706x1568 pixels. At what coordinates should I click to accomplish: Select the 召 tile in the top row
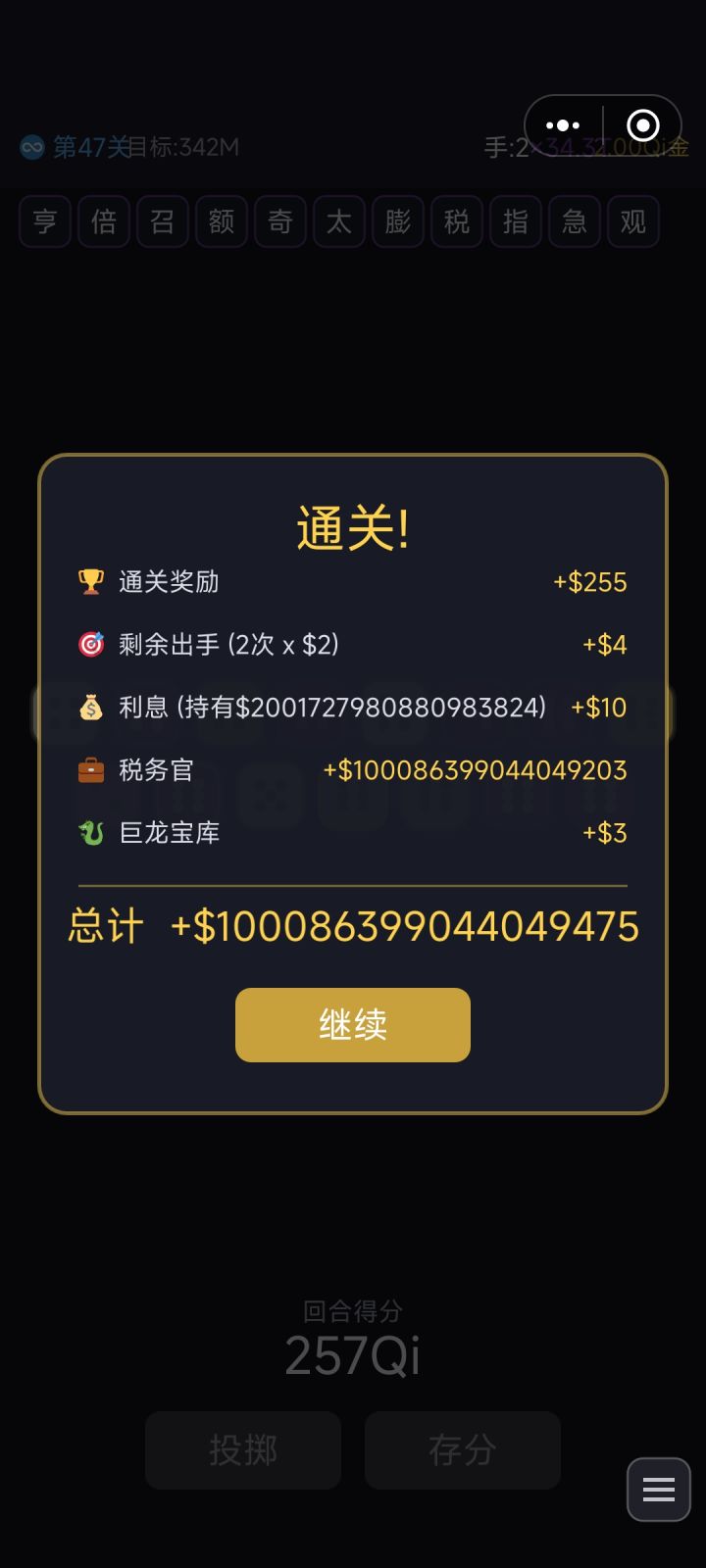(x=162, y=221)
